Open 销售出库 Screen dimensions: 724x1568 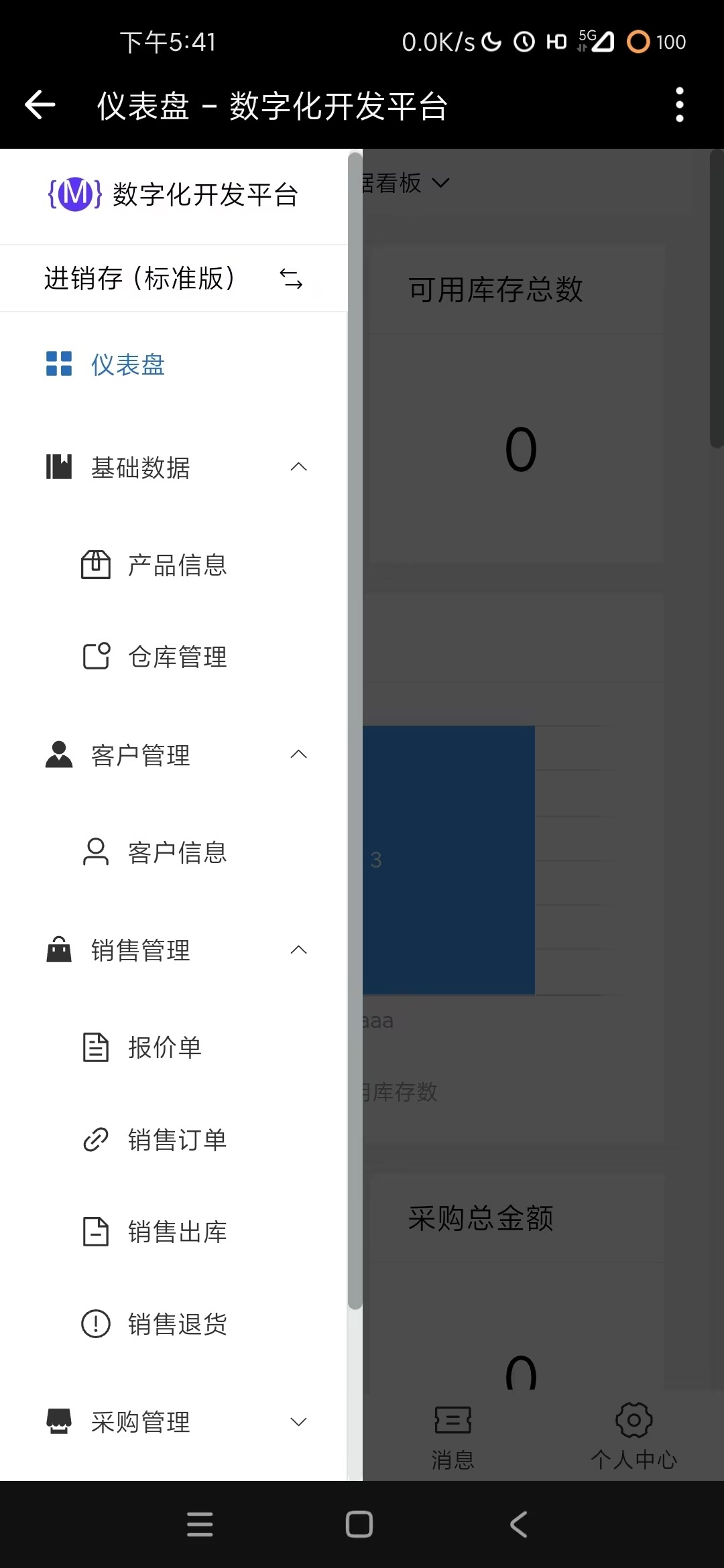(177, 1232)
